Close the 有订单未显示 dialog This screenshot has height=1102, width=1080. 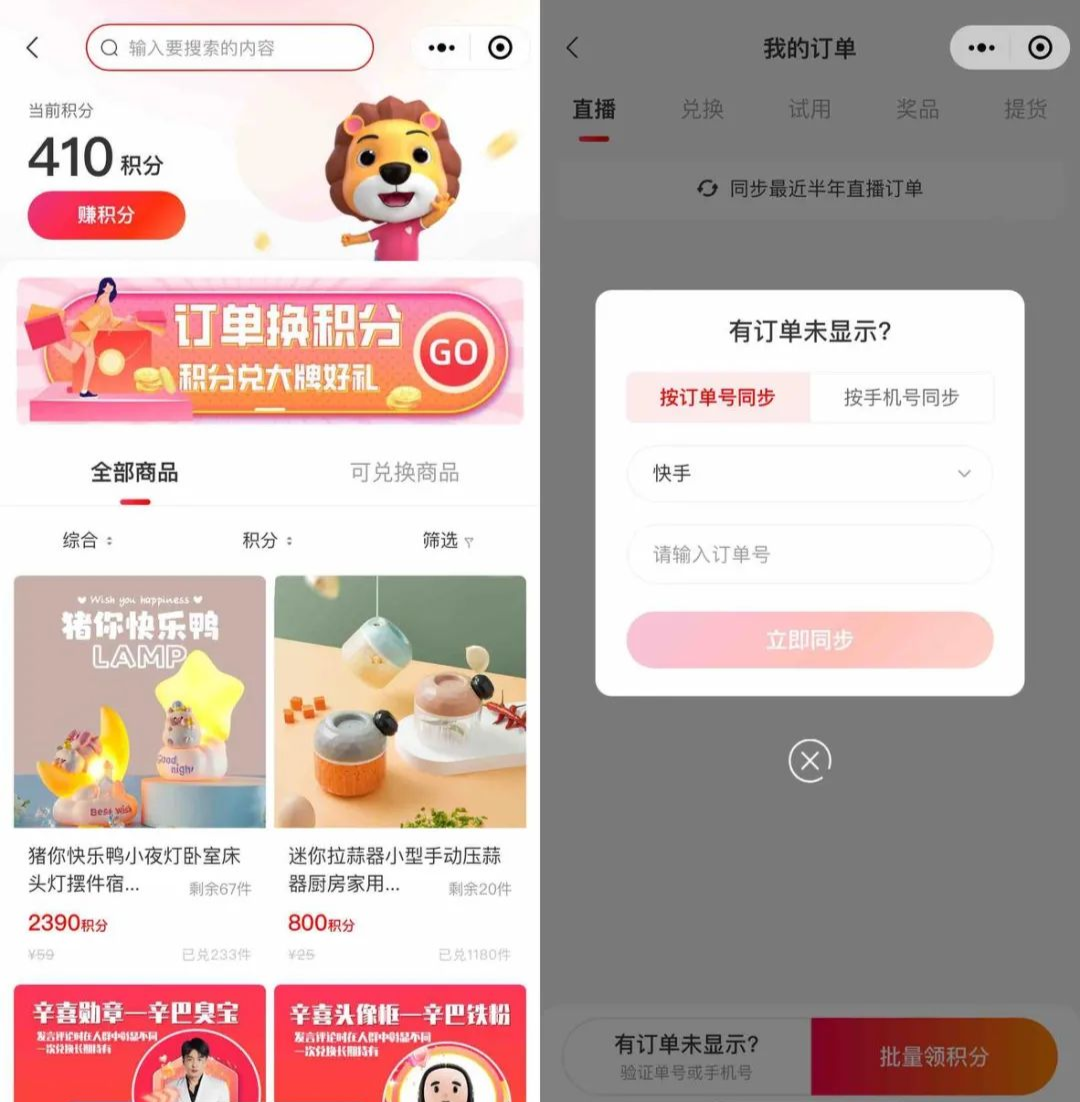(x=809, y=761)
